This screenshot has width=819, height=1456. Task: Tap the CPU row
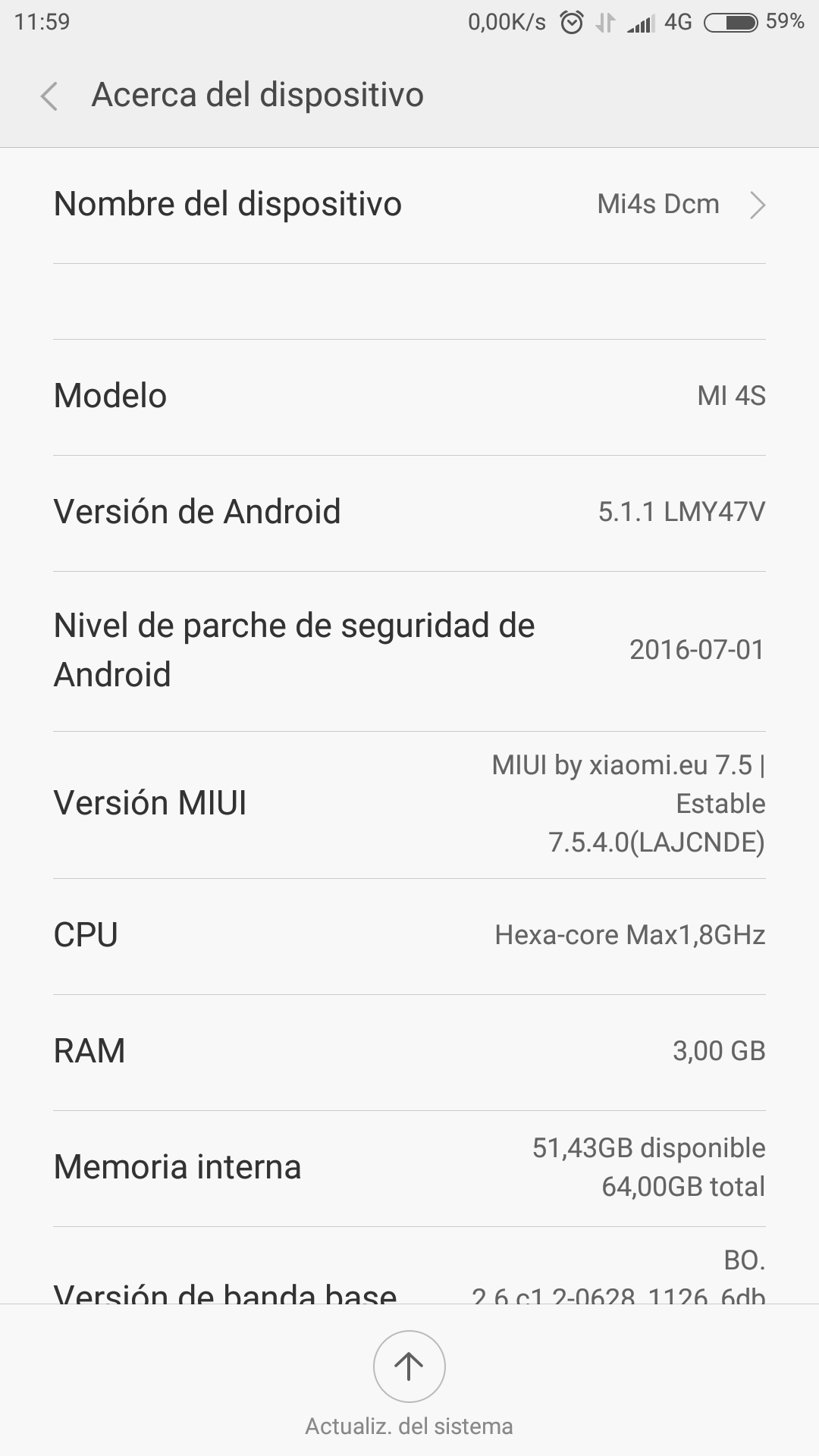tap(409, 937)
